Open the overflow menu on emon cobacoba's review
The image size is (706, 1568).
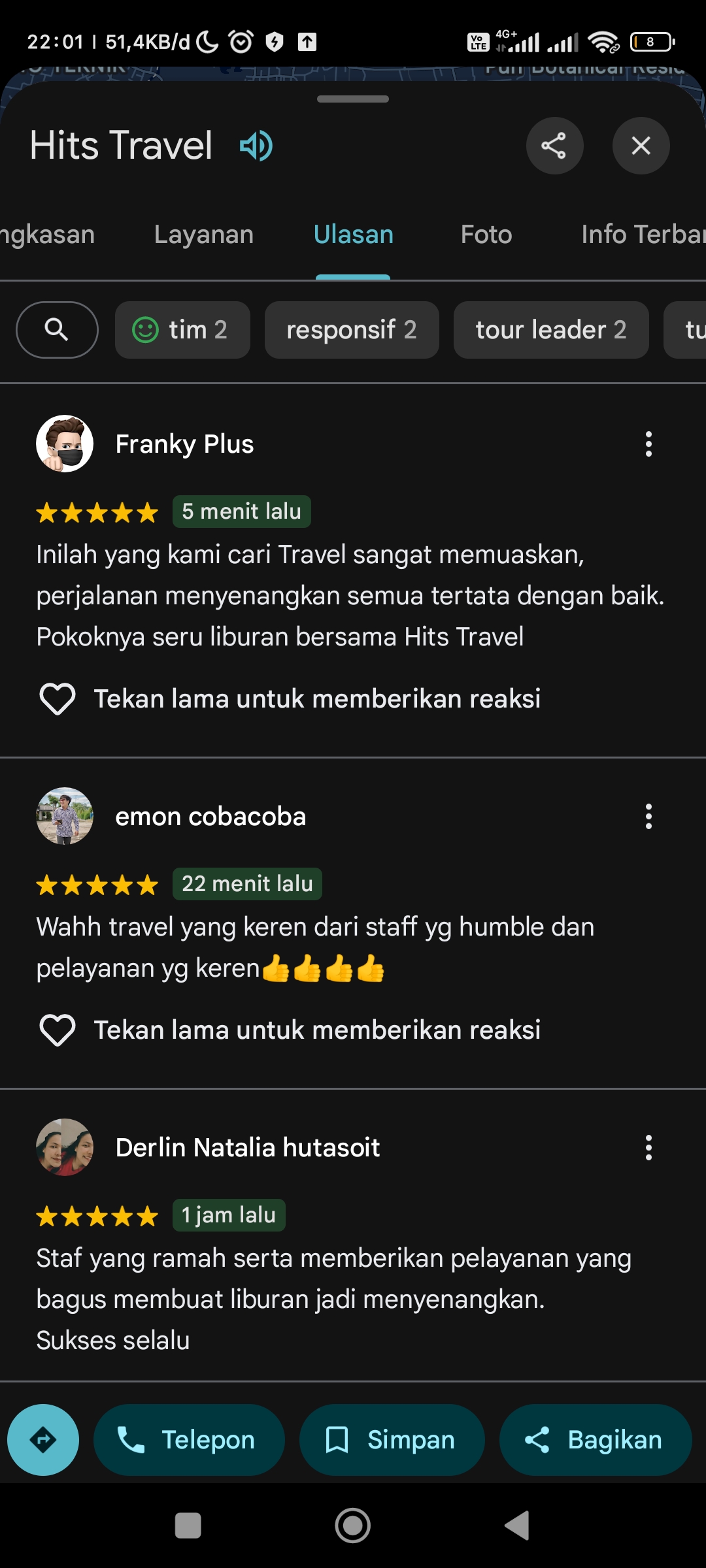[648, 817]
